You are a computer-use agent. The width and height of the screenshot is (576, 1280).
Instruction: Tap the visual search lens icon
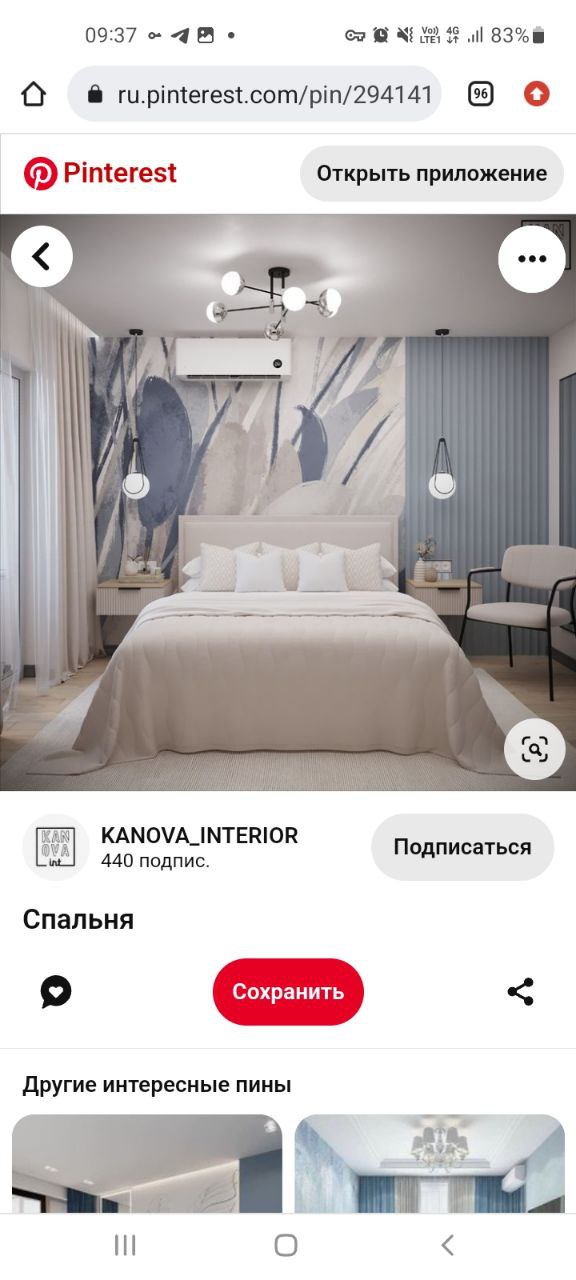tap(535, 749)
